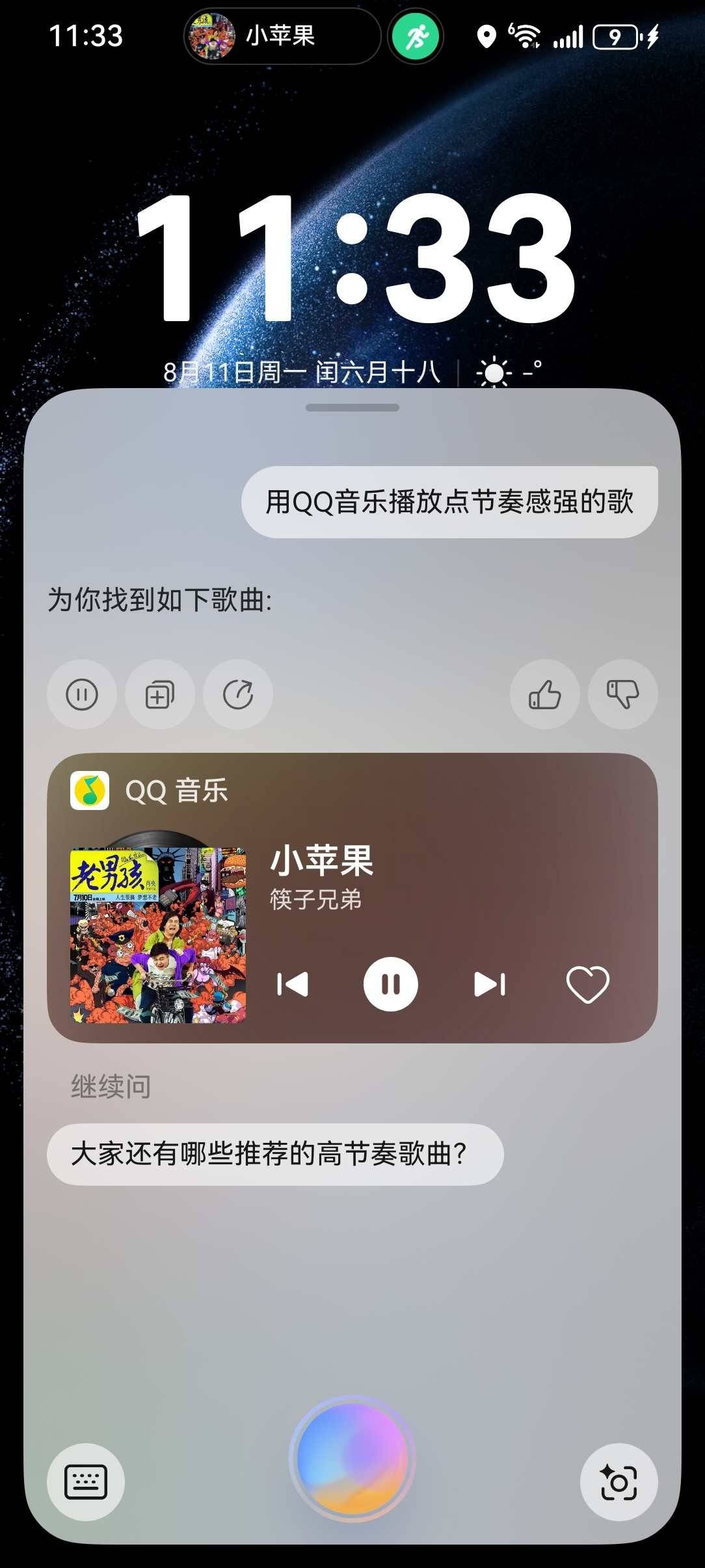Tap the copy-plus icon under the reply

160,694
